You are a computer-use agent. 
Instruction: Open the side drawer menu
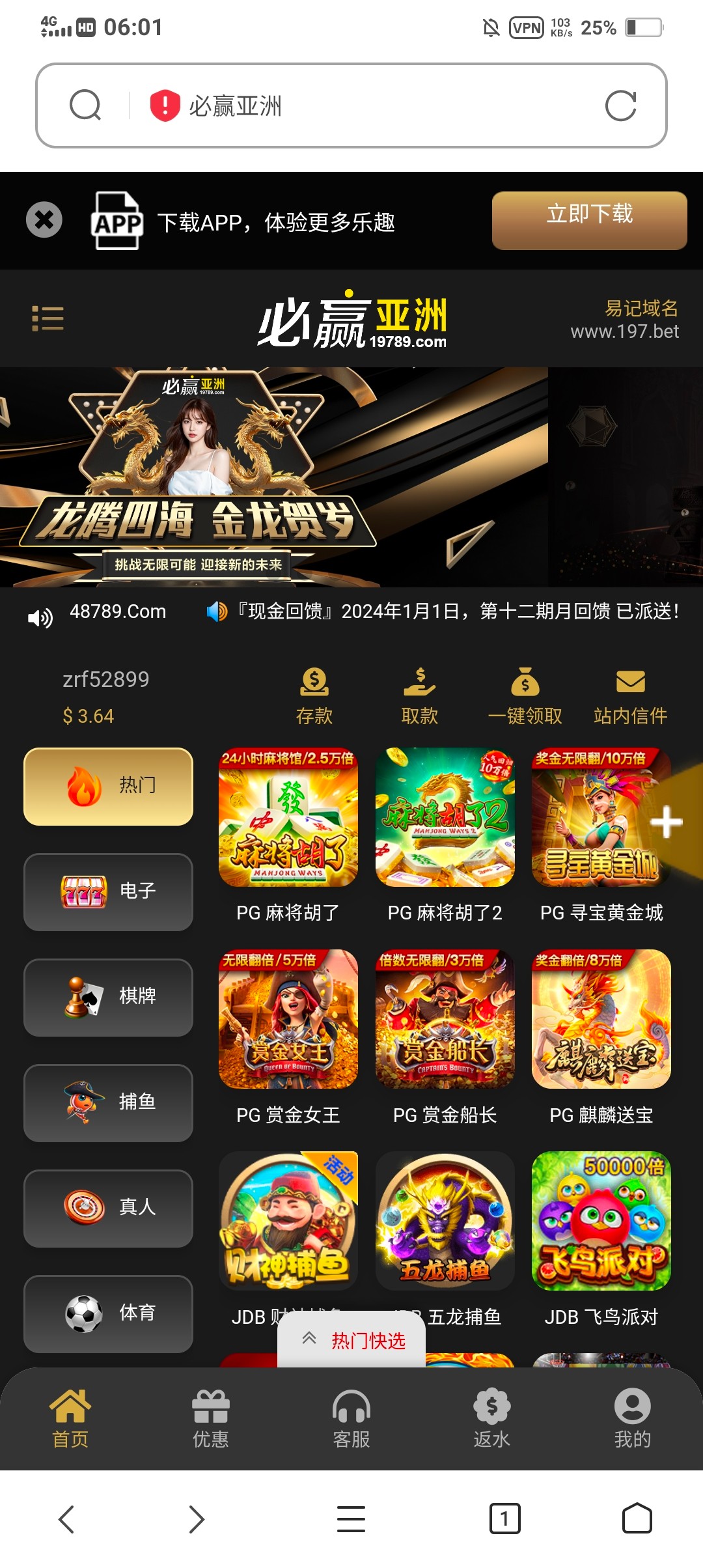pos(48,318)
